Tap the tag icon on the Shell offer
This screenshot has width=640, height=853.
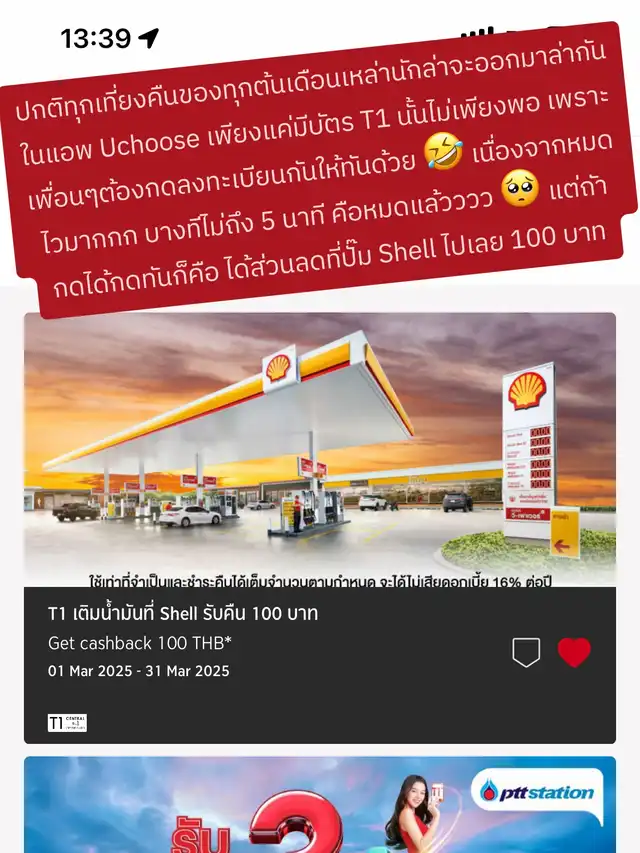tap(526, 653)
